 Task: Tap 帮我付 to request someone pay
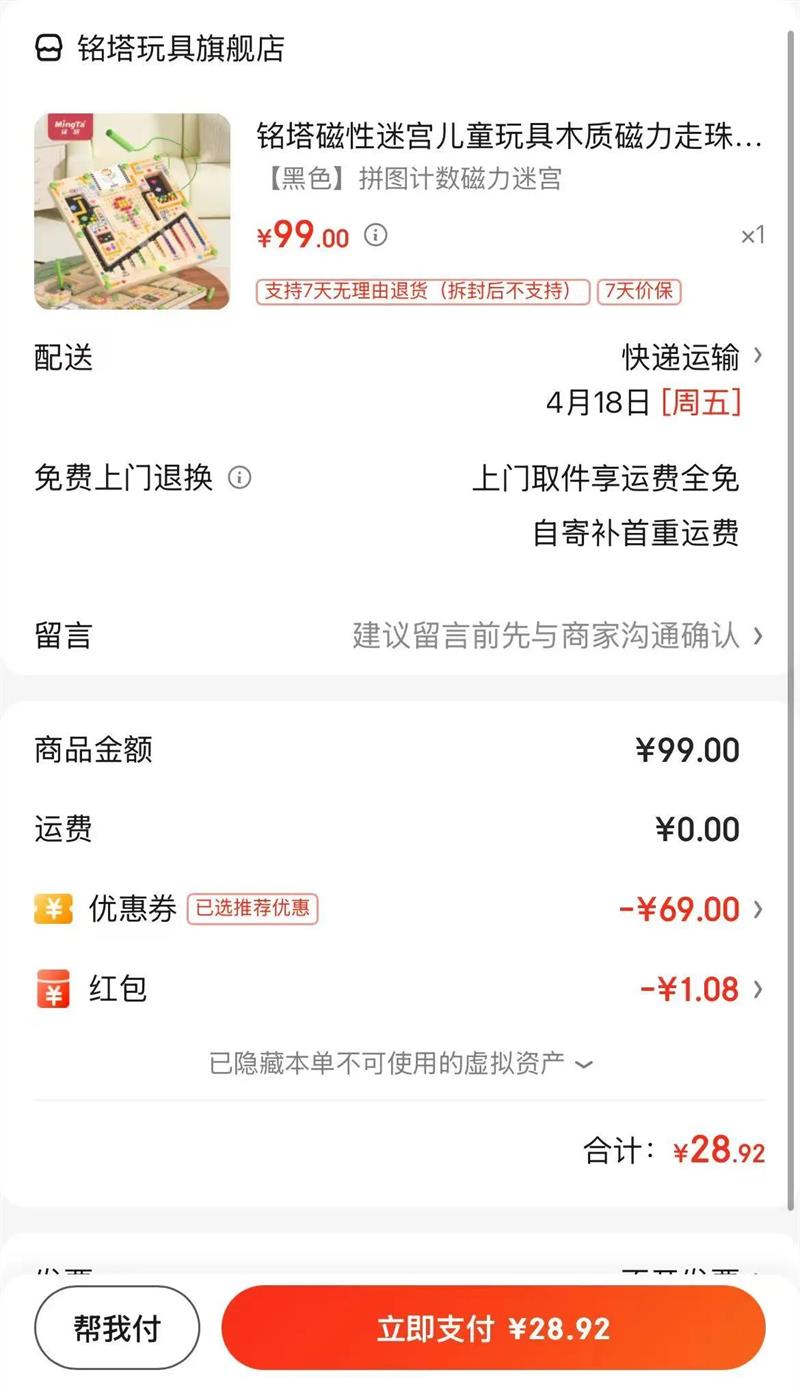pyautogui.click(x=117, y=1328)
